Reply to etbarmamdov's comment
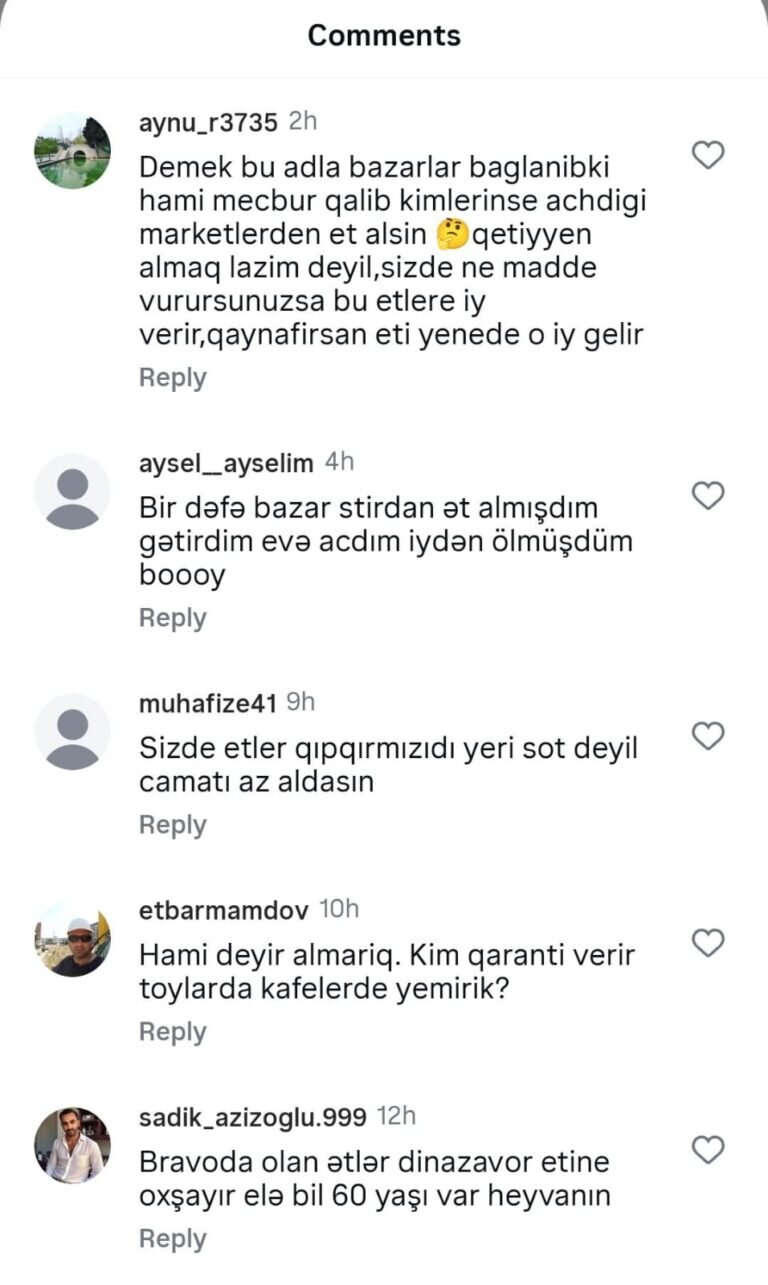The width and height of the screenshot is (768, 1285). (172, 1032)
